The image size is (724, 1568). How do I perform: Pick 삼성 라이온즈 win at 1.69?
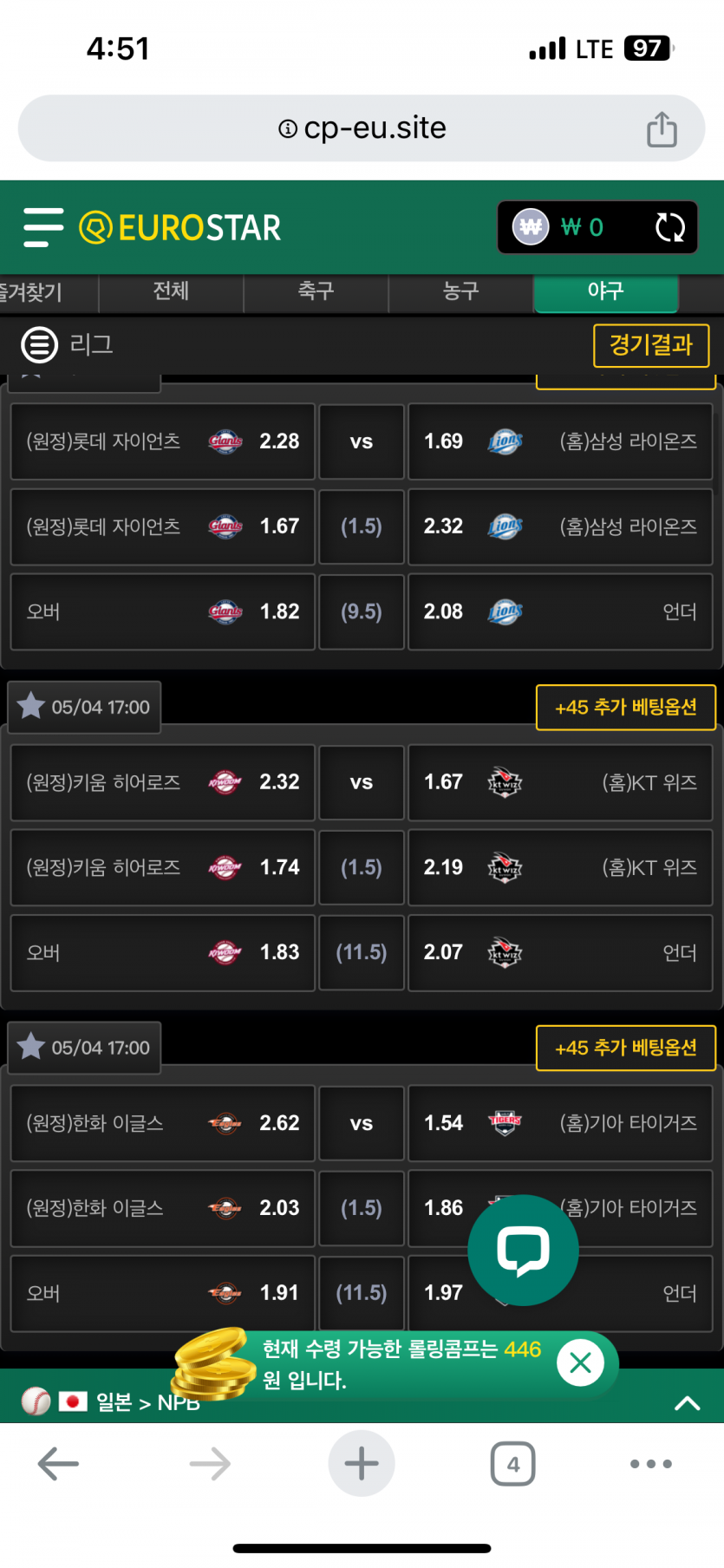[x=560, y=441]
